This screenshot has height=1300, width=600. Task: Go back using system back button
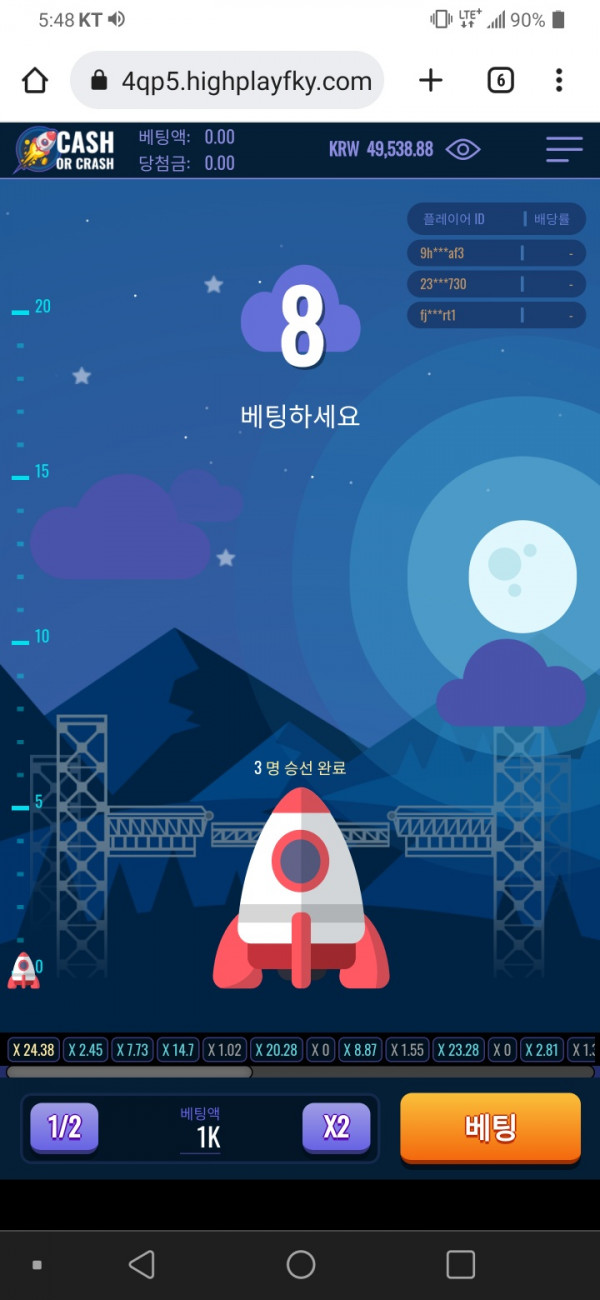click(142, 1264)
